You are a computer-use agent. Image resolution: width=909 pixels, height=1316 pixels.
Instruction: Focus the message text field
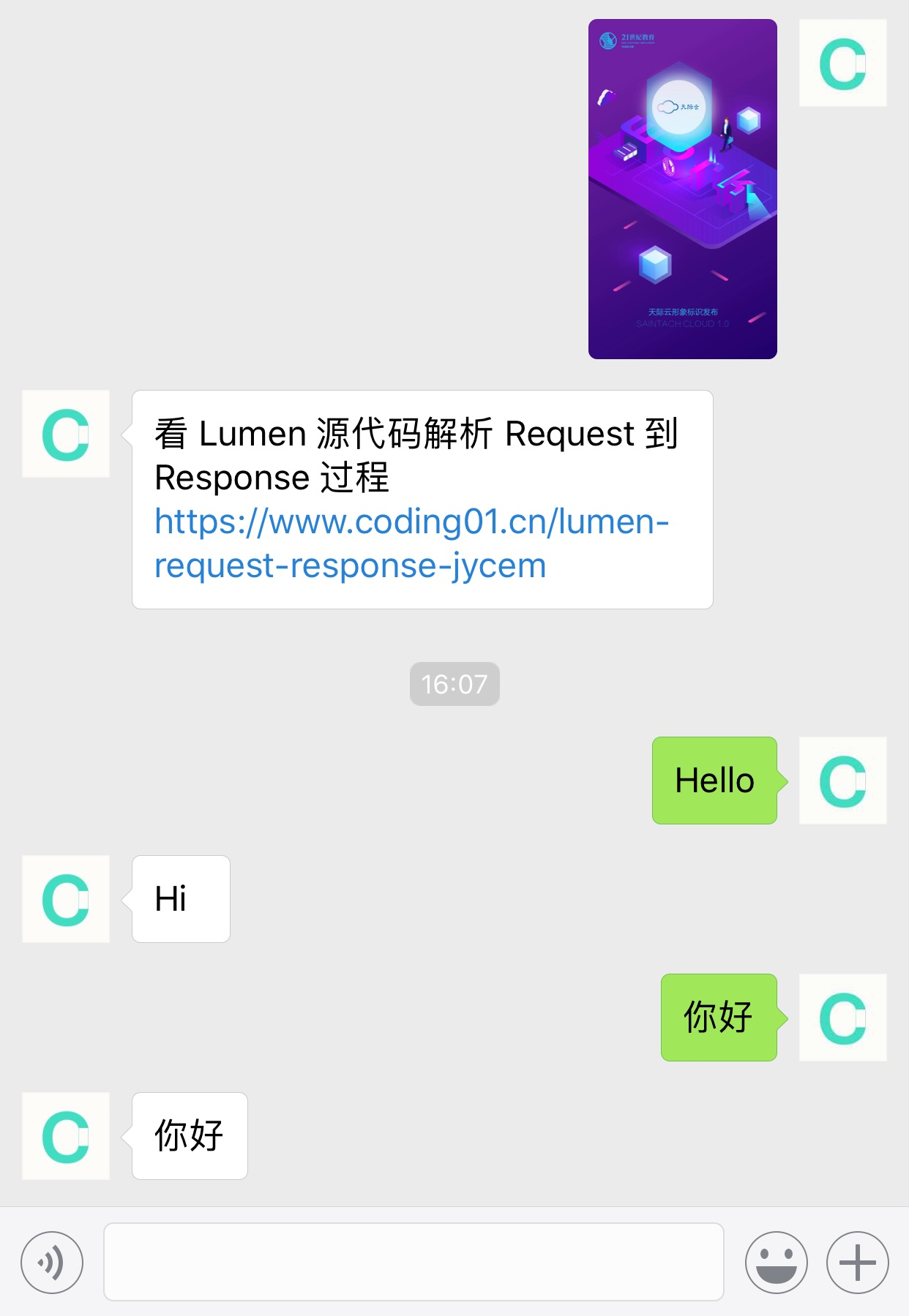coord(414,1262)
